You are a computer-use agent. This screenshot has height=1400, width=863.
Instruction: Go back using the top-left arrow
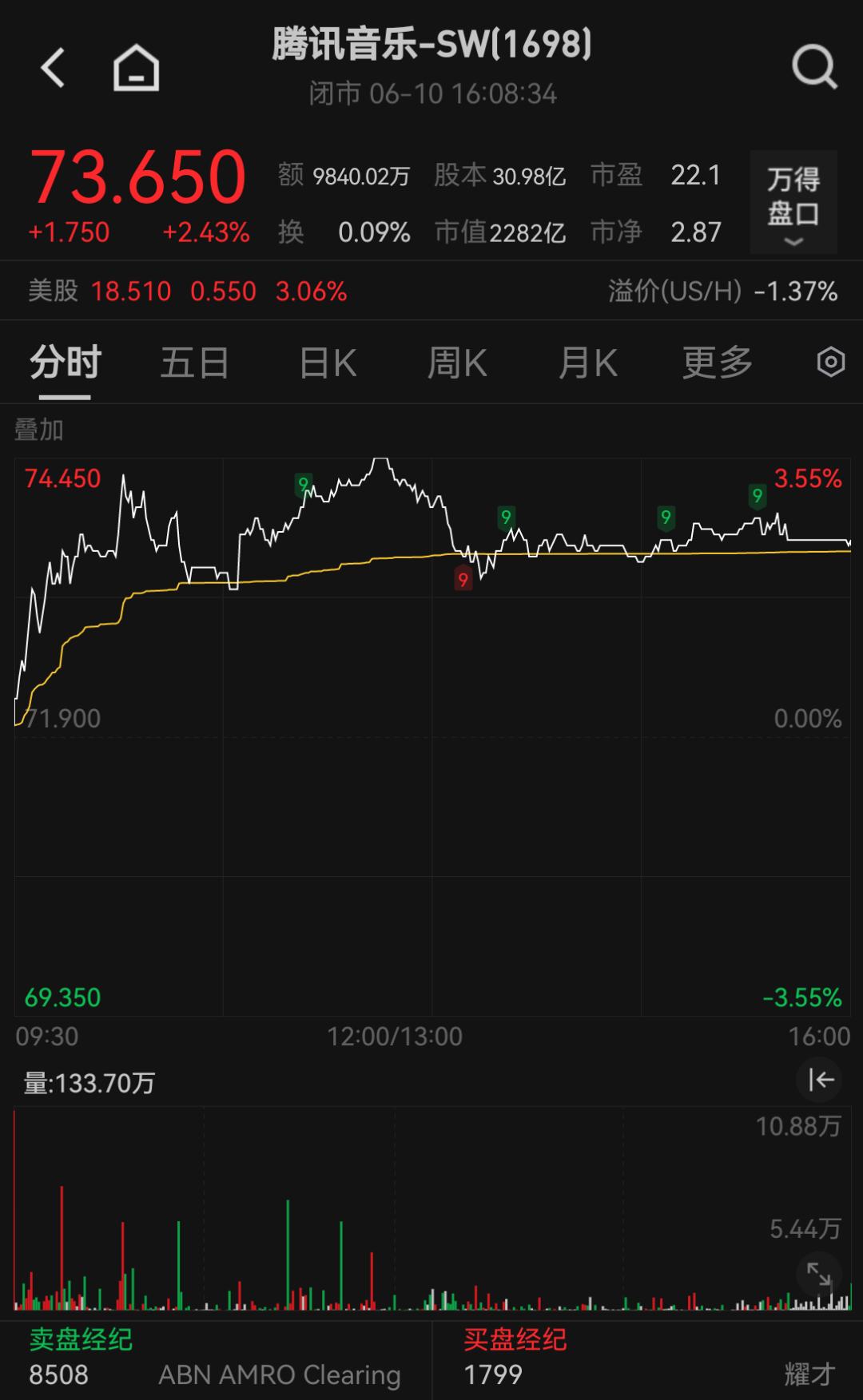pyautogui.click(x=53, y=67)
